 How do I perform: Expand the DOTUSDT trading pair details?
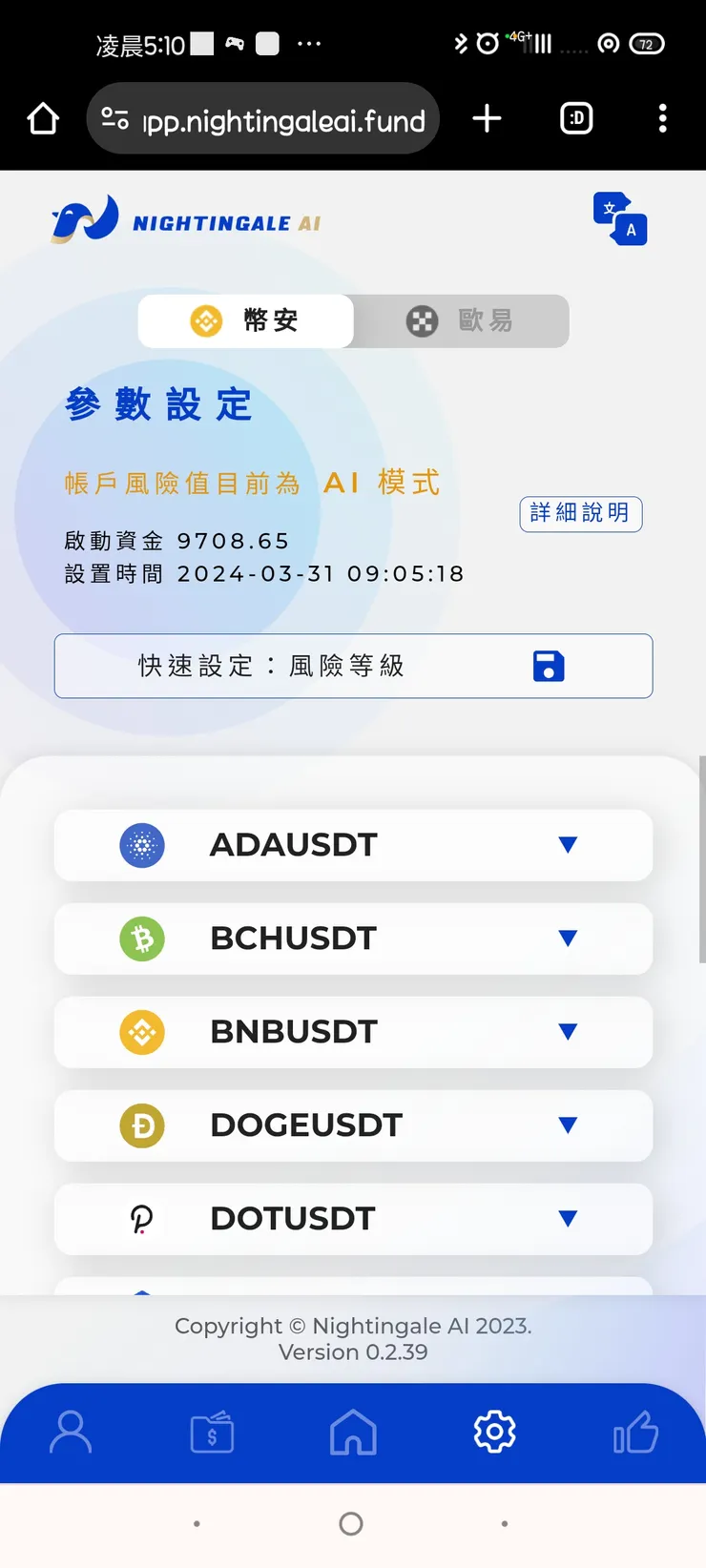pyautogui.click(x=568, y=1218)
